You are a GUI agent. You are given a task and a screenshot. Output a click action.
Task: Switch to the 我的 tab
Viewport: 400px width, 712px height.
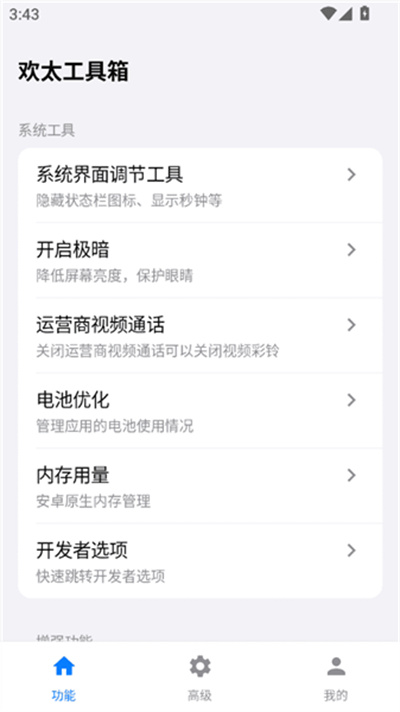(x=336, y=678)
